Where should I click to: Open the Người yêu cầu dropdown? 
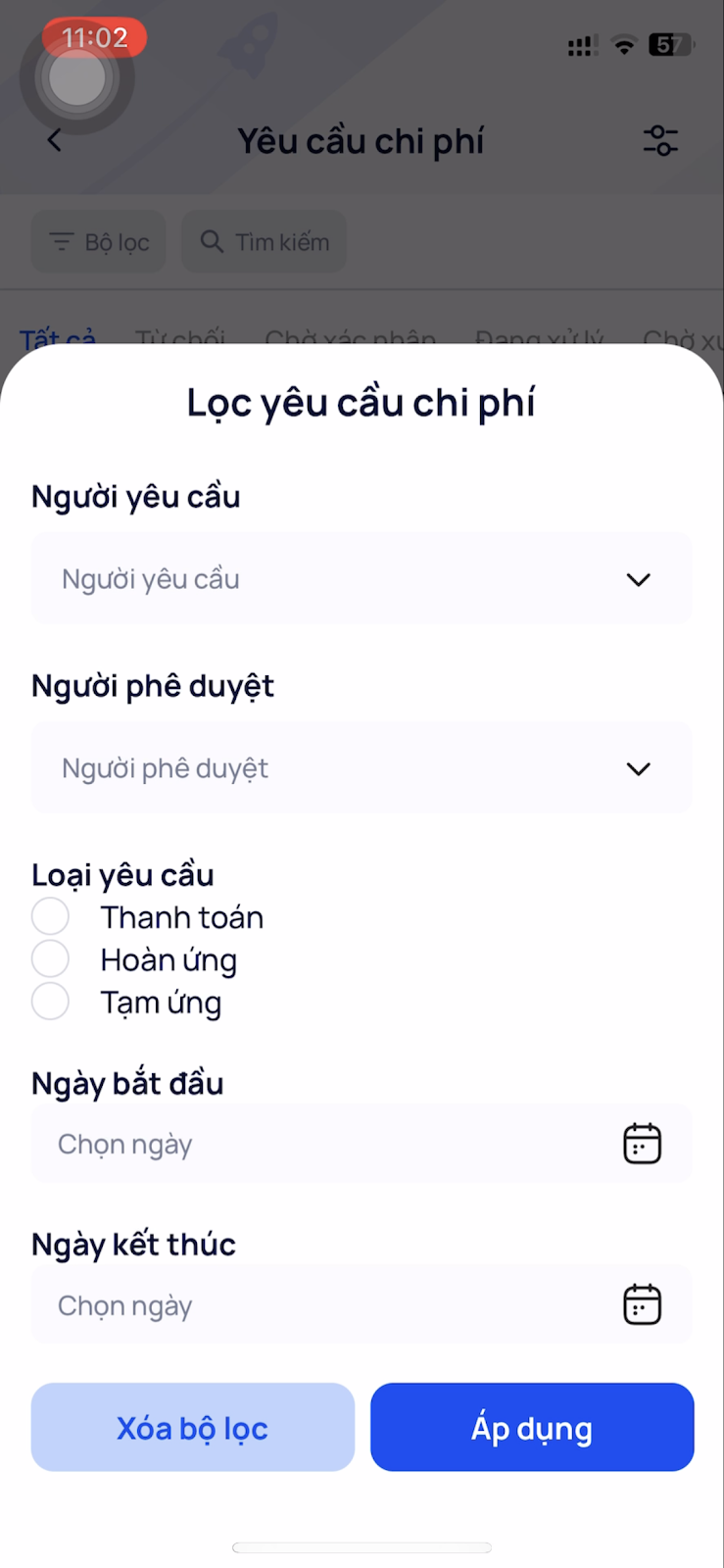(362, 578)
